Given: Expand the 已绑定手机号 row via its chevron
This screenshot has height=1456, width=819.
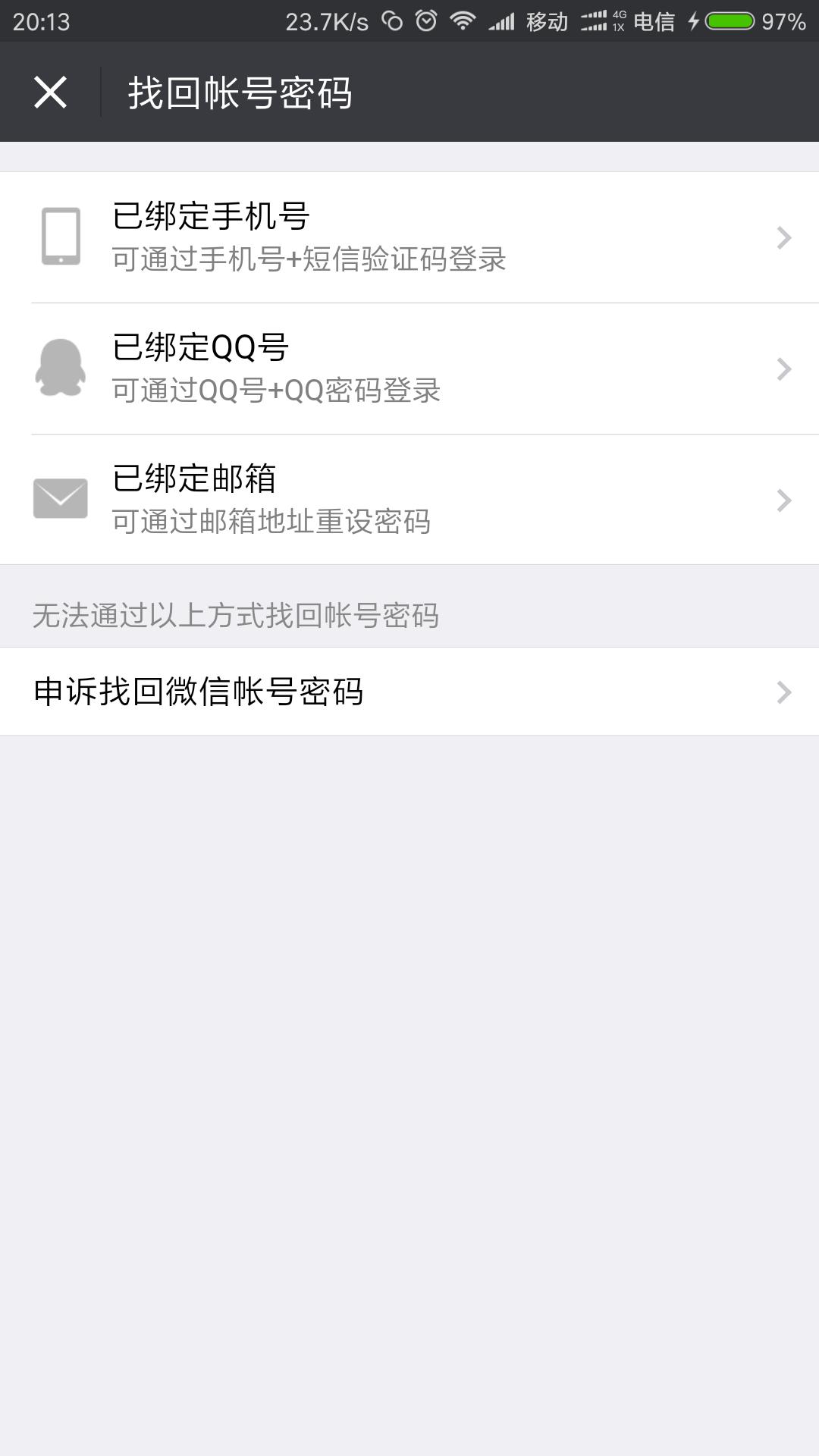Looking at the screenshot, I should [x=783, y=237].
